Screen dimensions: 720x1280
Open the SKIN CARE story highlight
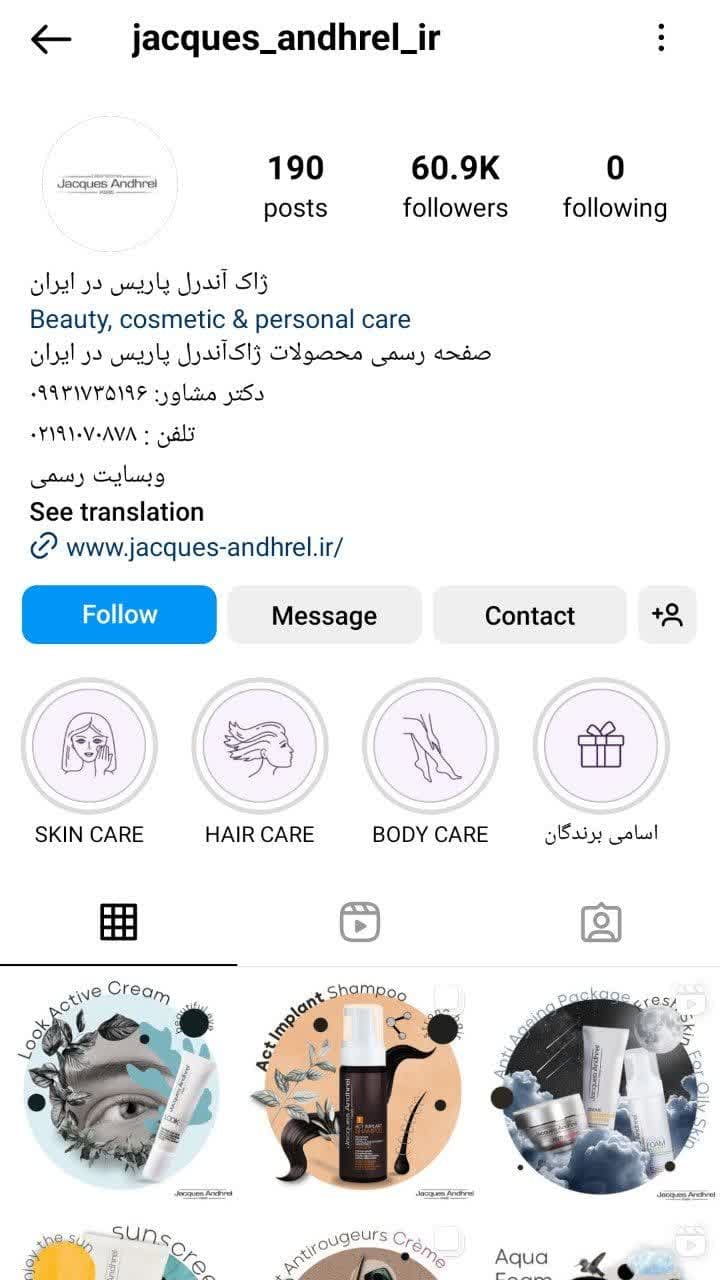click(x=90, y=746)
